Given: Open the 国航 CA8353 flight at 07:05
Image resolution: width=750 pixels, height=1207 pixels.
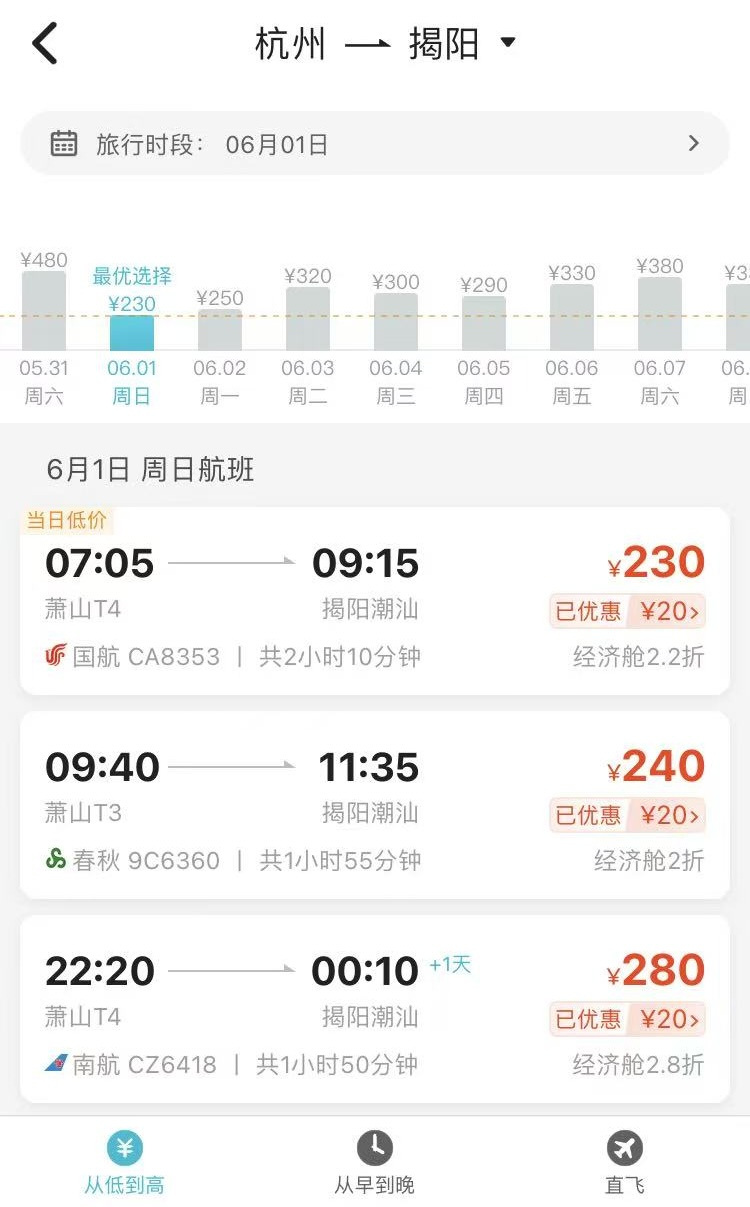Looking at the screenshot, I should tap(375, 601).
